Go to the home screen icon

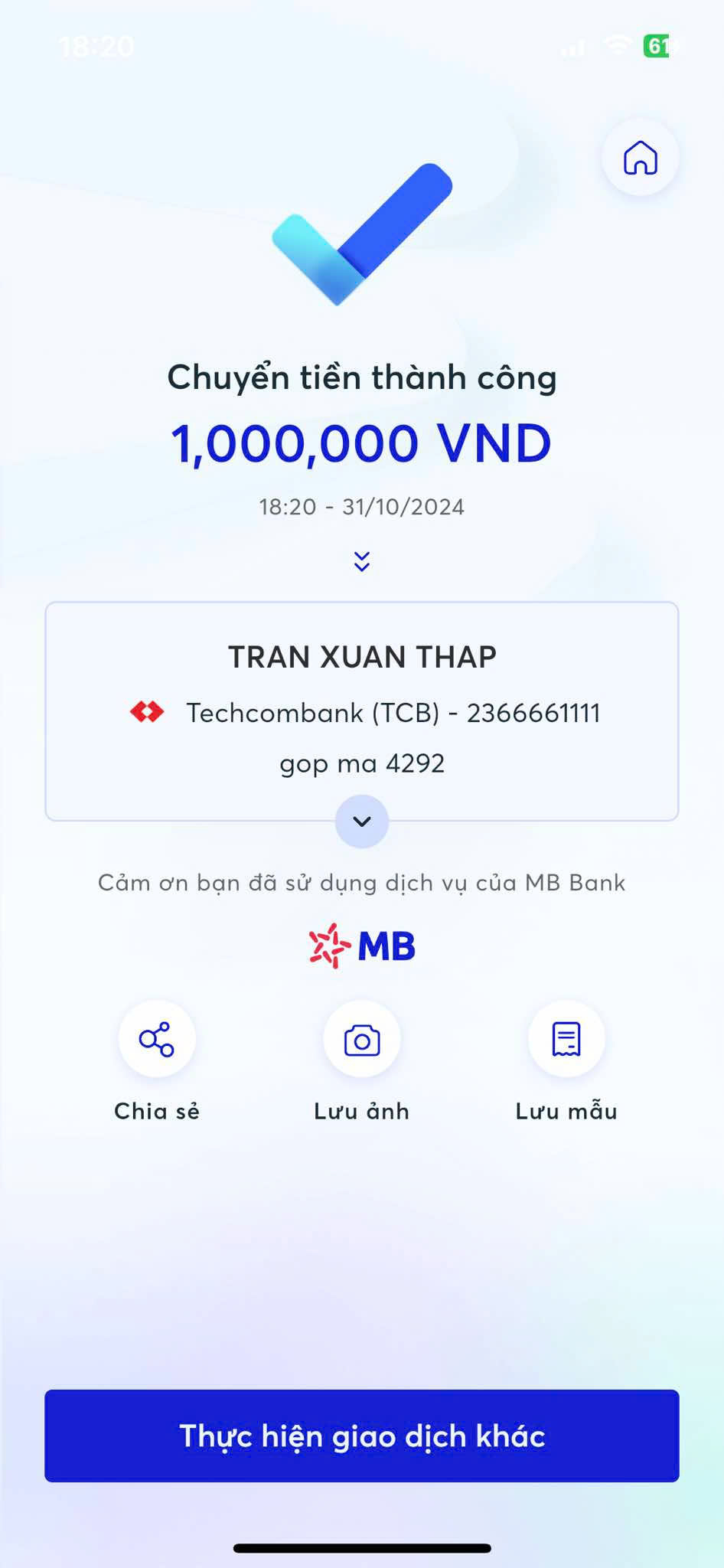tap(640, 158)
